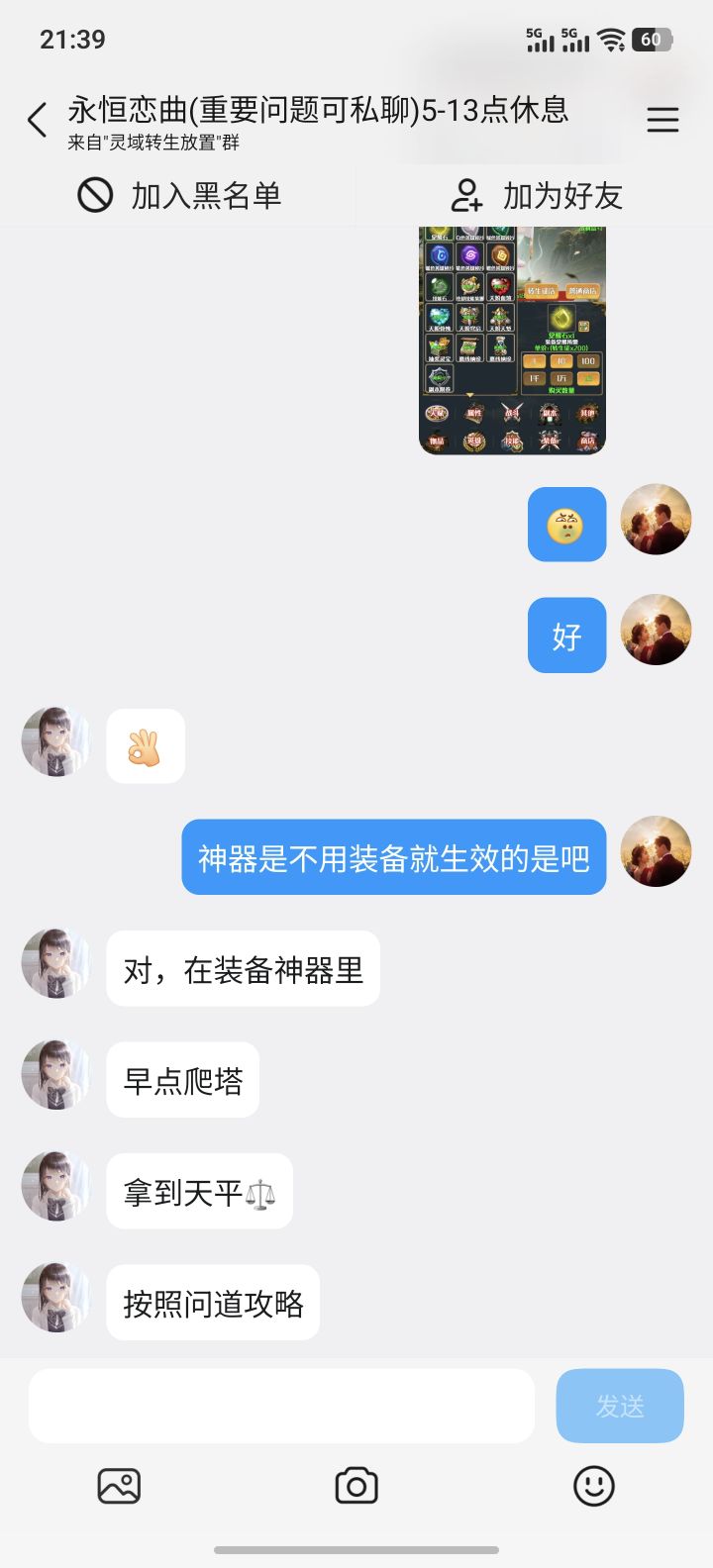Tap the back arrow to exit the chat

(36, 119)
